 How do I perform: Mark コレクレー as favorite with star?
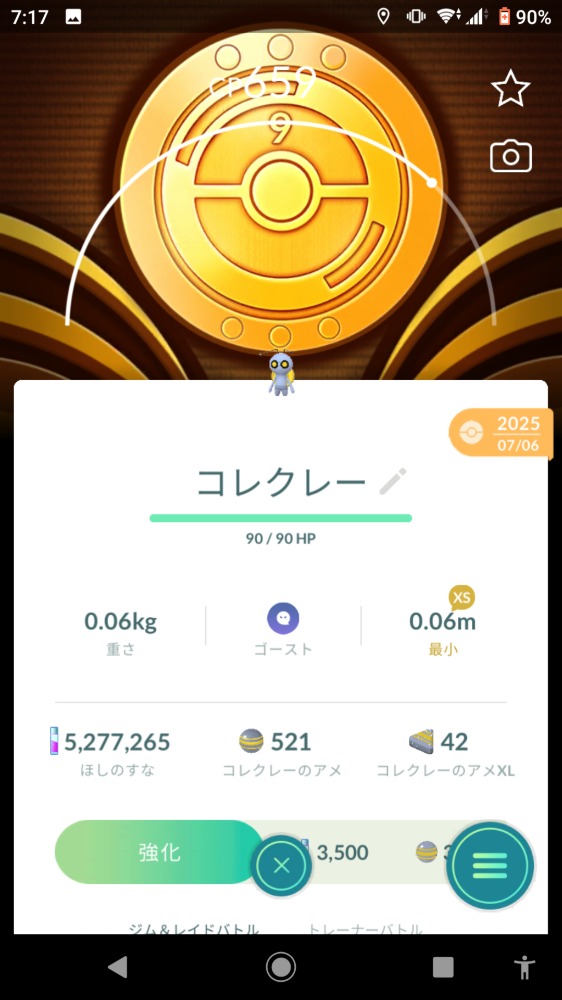click(x=510, y=88)
